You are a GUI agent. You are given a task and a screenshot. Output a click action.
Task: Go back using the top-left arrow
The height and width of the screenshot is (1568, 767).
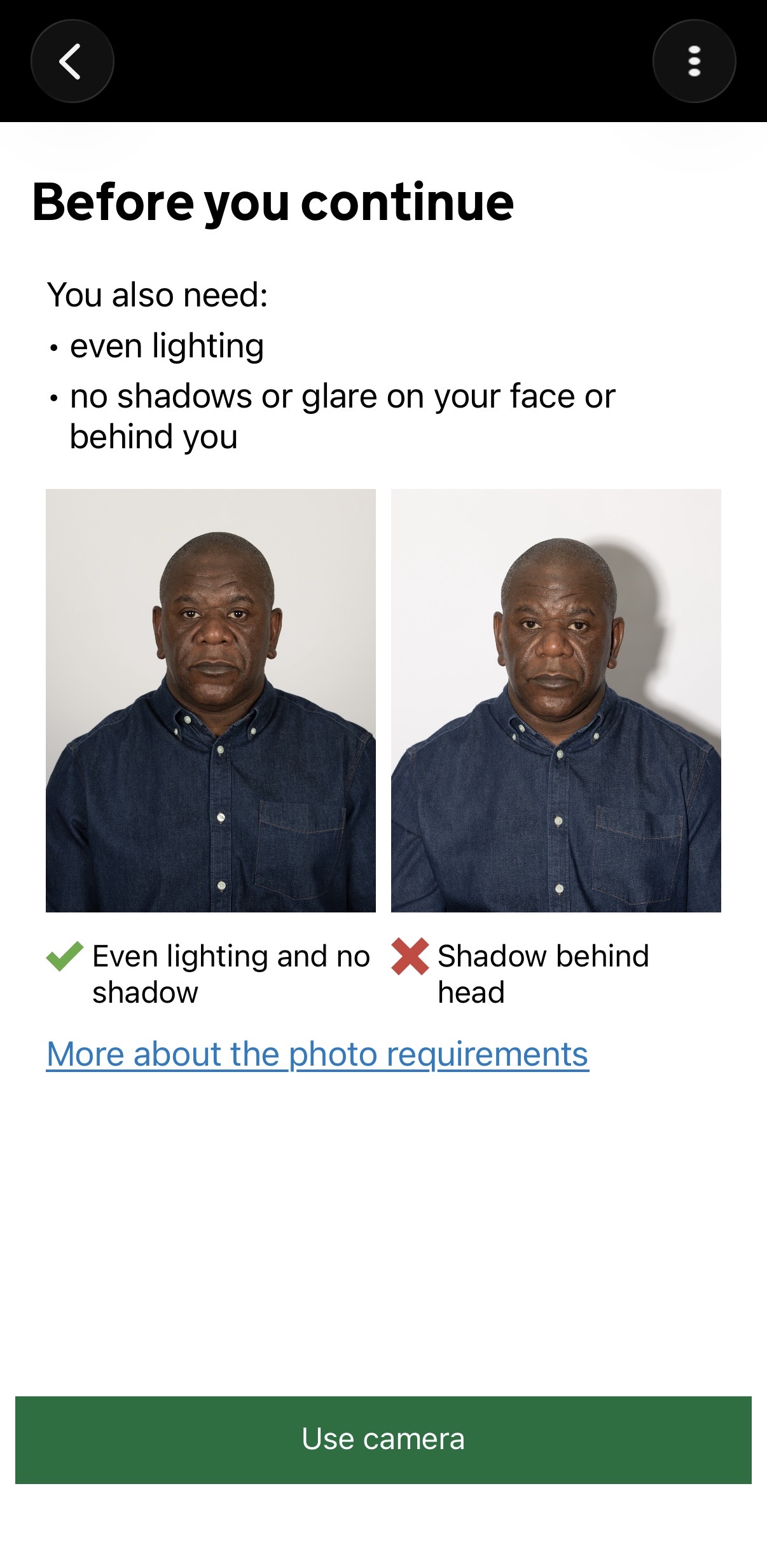point(72,61)
